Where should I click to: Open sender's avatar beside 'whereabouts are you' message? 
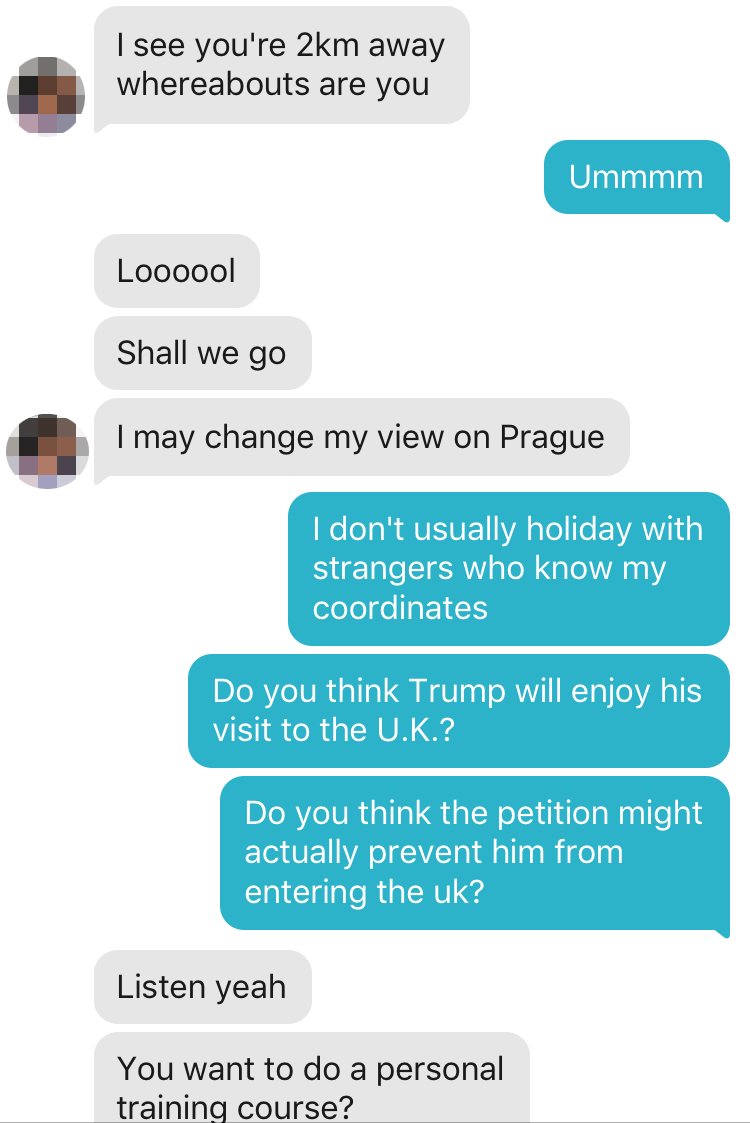click(46, 96)
